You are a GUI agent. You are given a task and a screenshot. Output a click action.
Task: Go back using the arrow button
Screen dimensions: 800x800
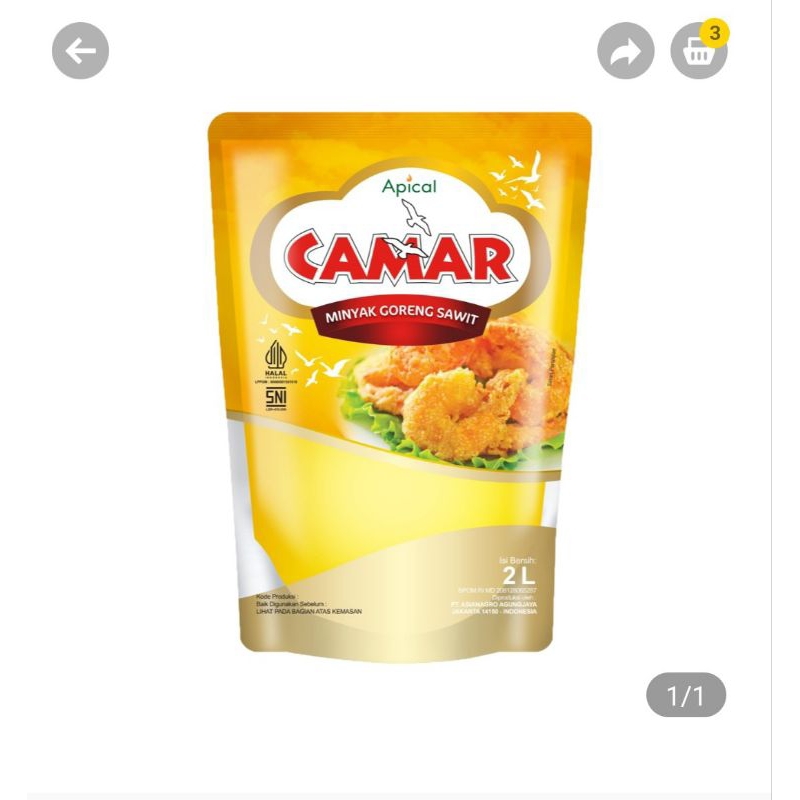[80, 50]
